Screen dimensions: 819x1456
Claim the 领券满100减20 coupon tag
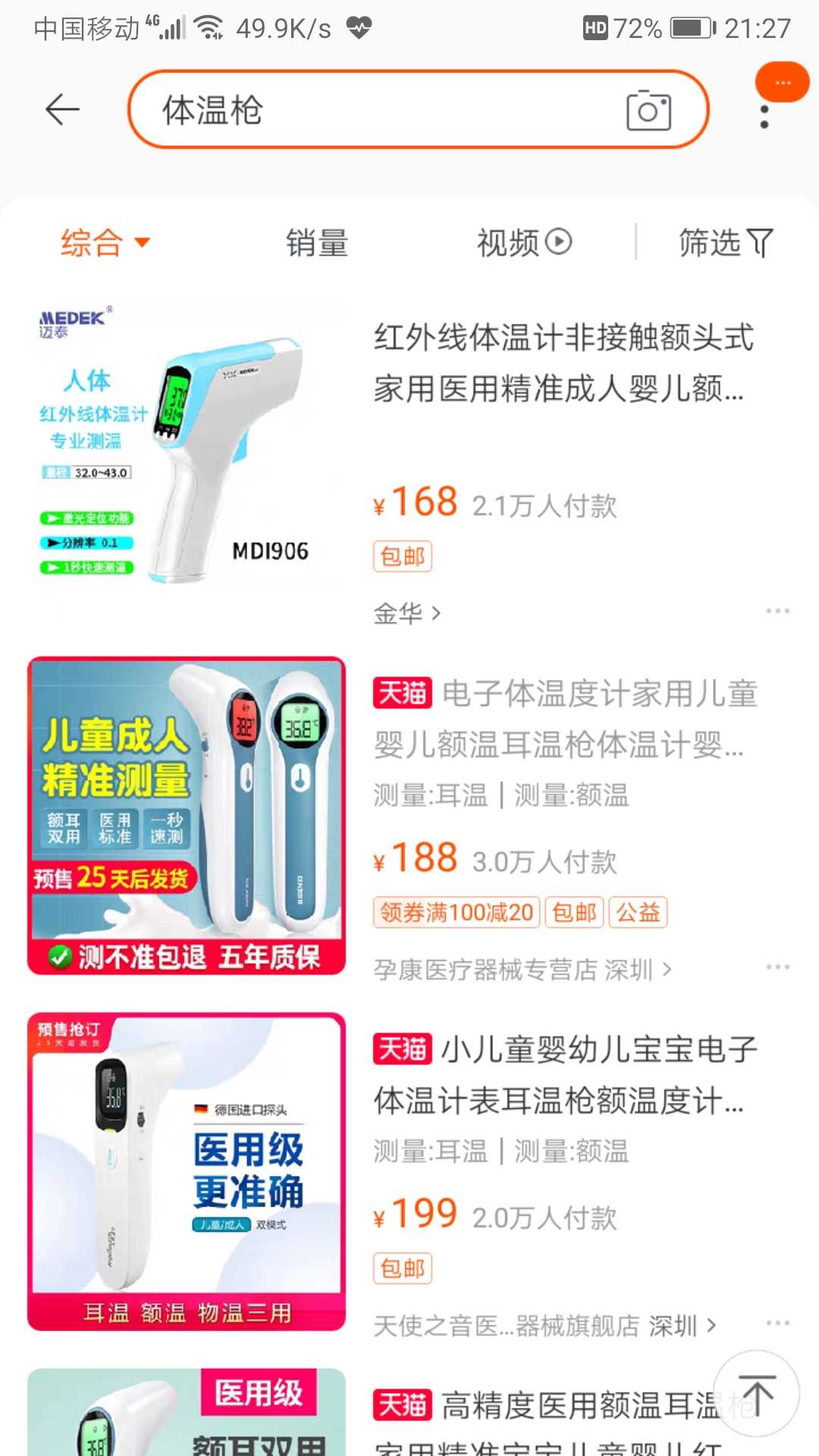457,912
